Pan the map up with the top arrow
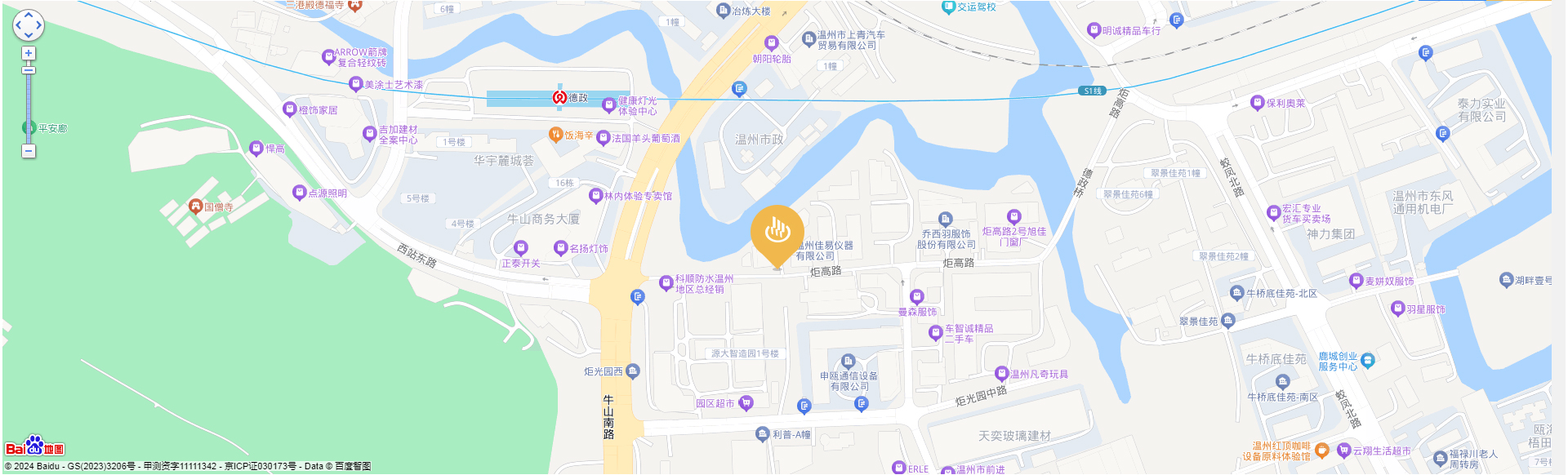This screenshot has width=1568, height=475. click(x=29, y=15)
